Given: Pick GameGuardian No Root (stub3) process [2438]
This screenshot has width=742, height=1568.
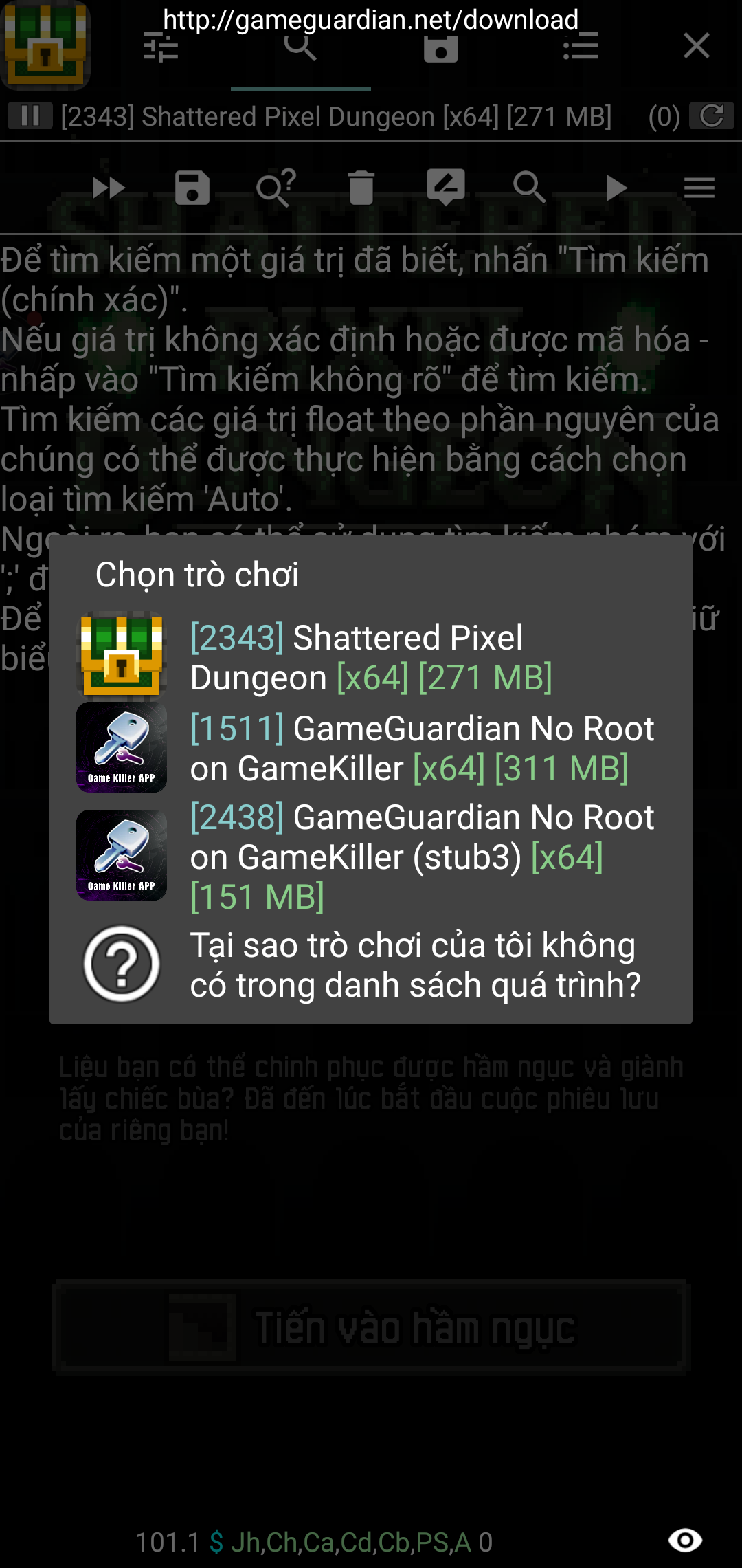Looking at the screenshot, I should coord(371,857).
